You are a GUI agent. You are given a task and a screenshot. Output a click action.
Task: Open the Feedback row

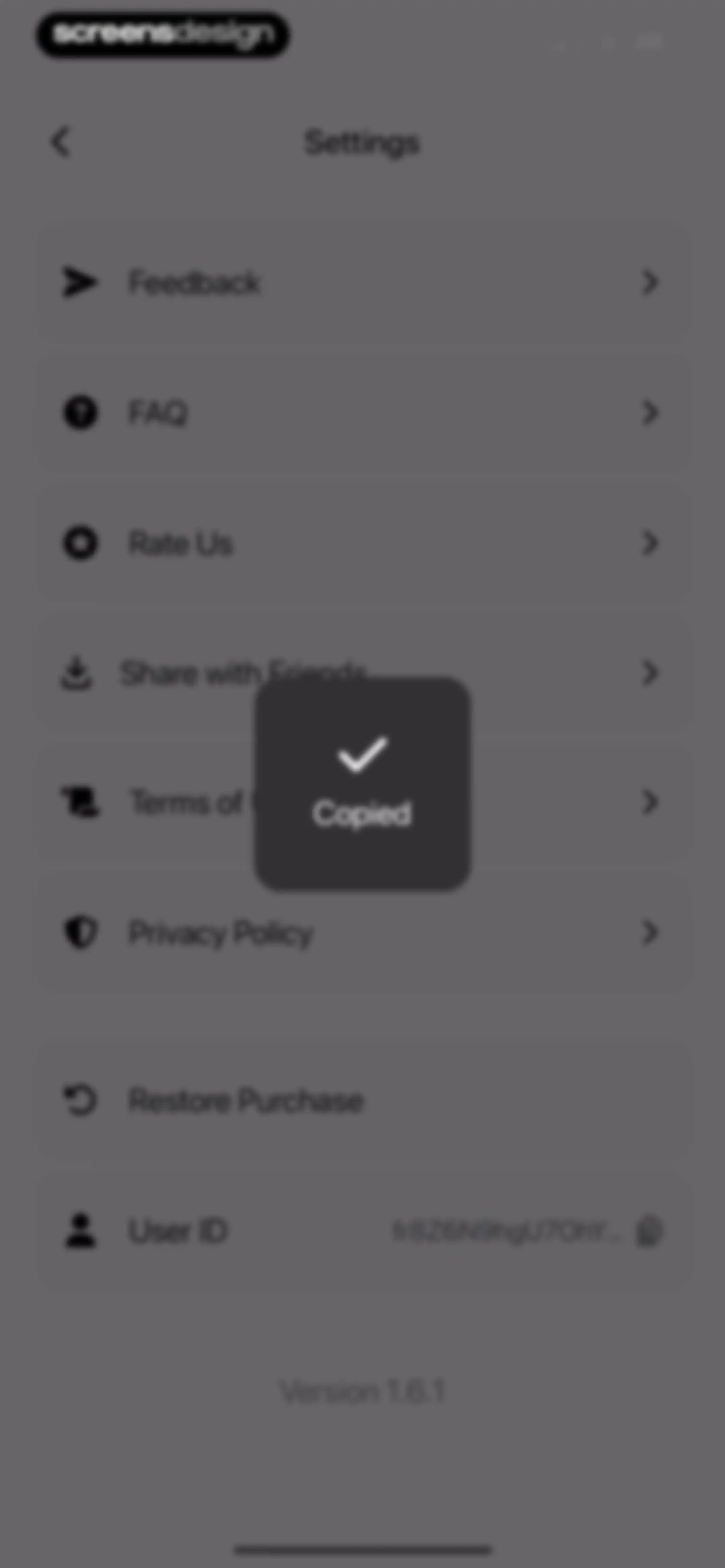coord(364,282)
